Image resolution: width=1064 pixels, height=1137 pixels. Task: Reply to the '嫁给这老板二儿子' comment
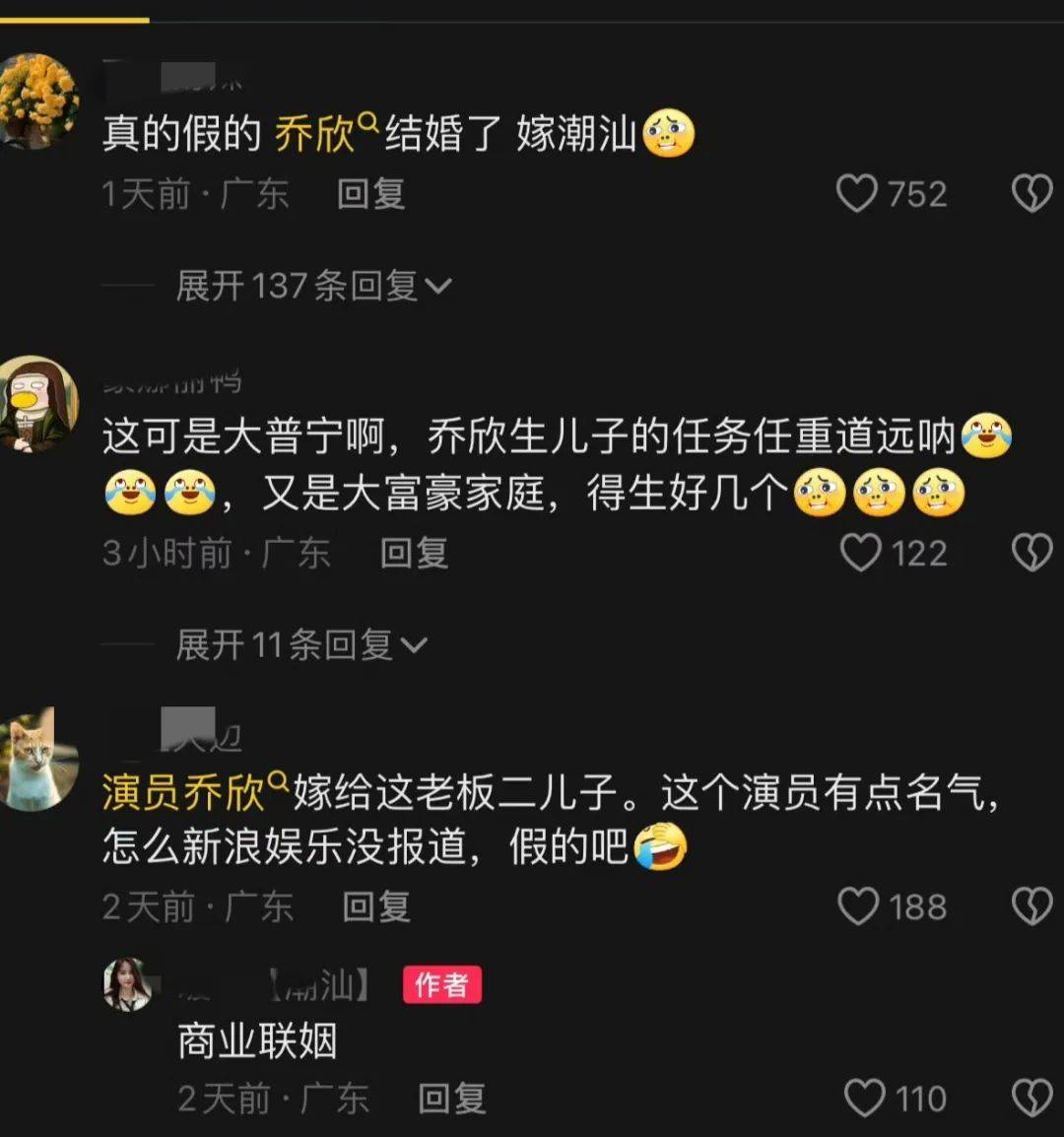375,906
